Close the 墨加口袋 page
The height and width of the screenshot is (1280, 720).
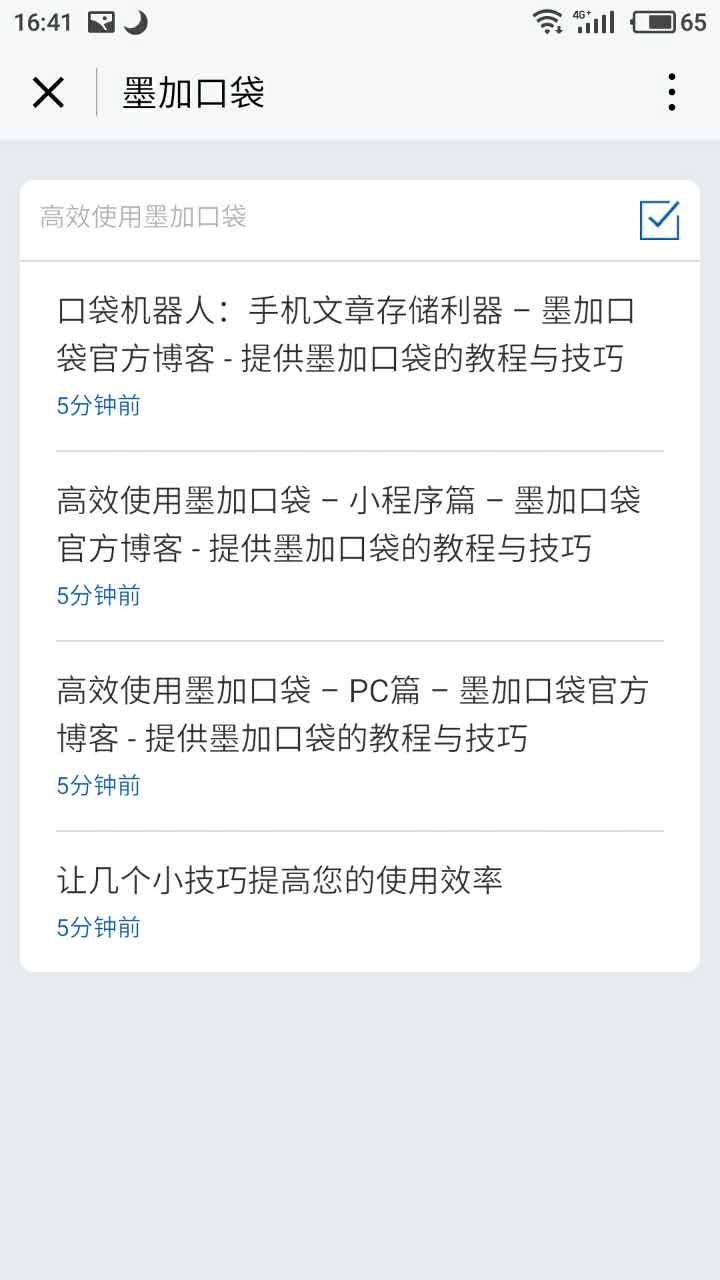pos(48,93)
